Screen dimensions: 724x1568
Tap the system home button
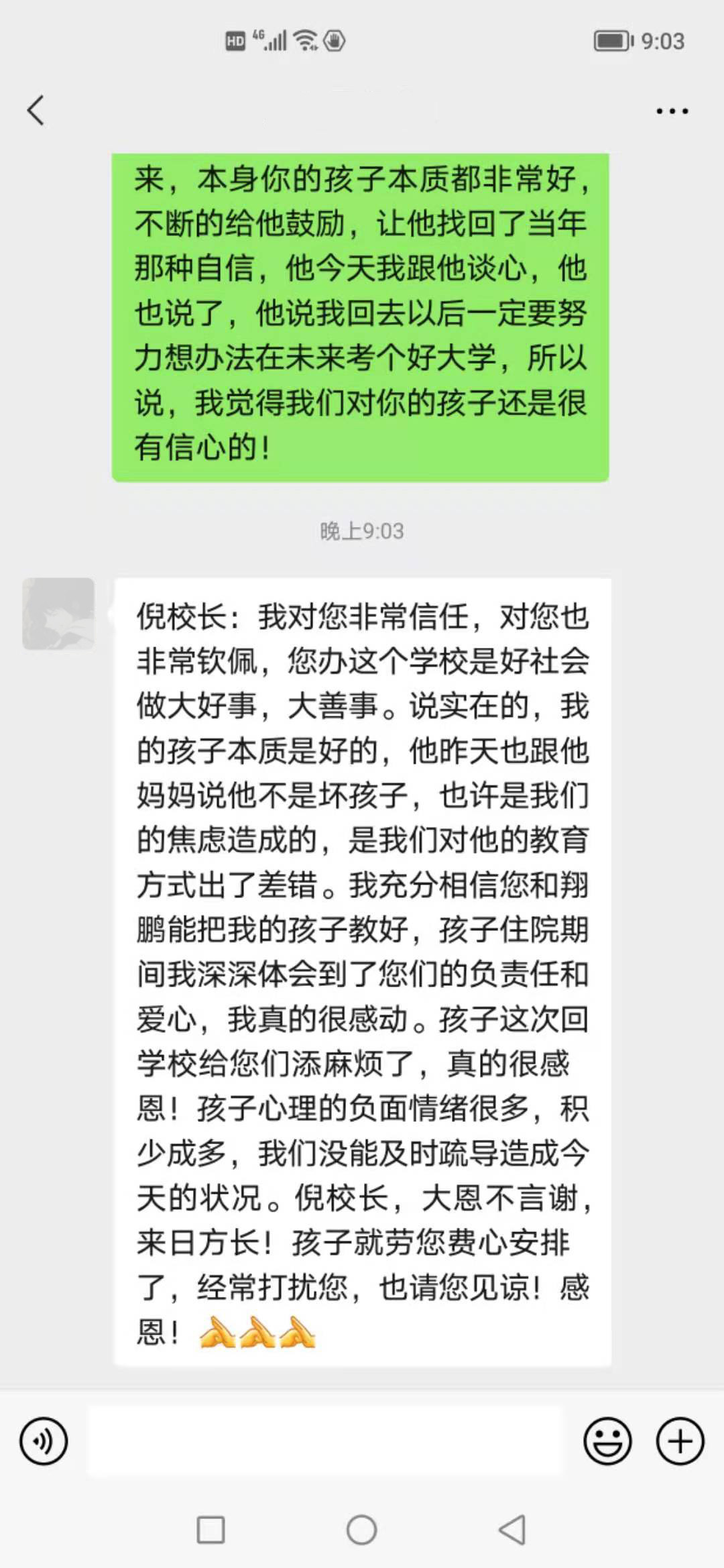coord(362,1530)
